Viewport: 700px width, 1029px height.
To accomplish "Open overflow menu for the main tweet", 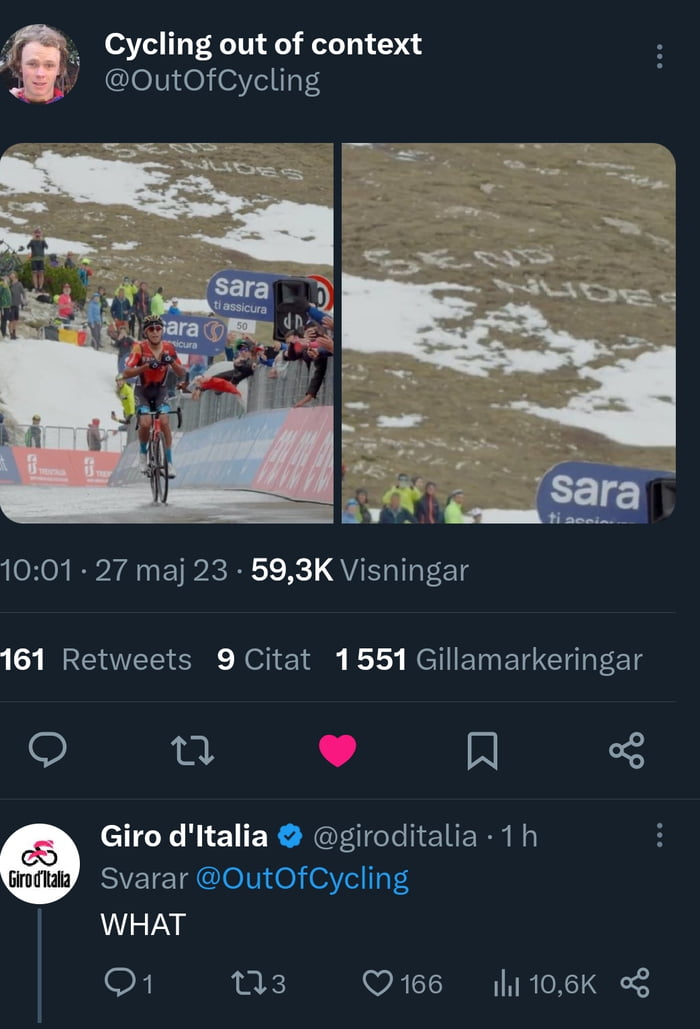I will pos(659,57).
